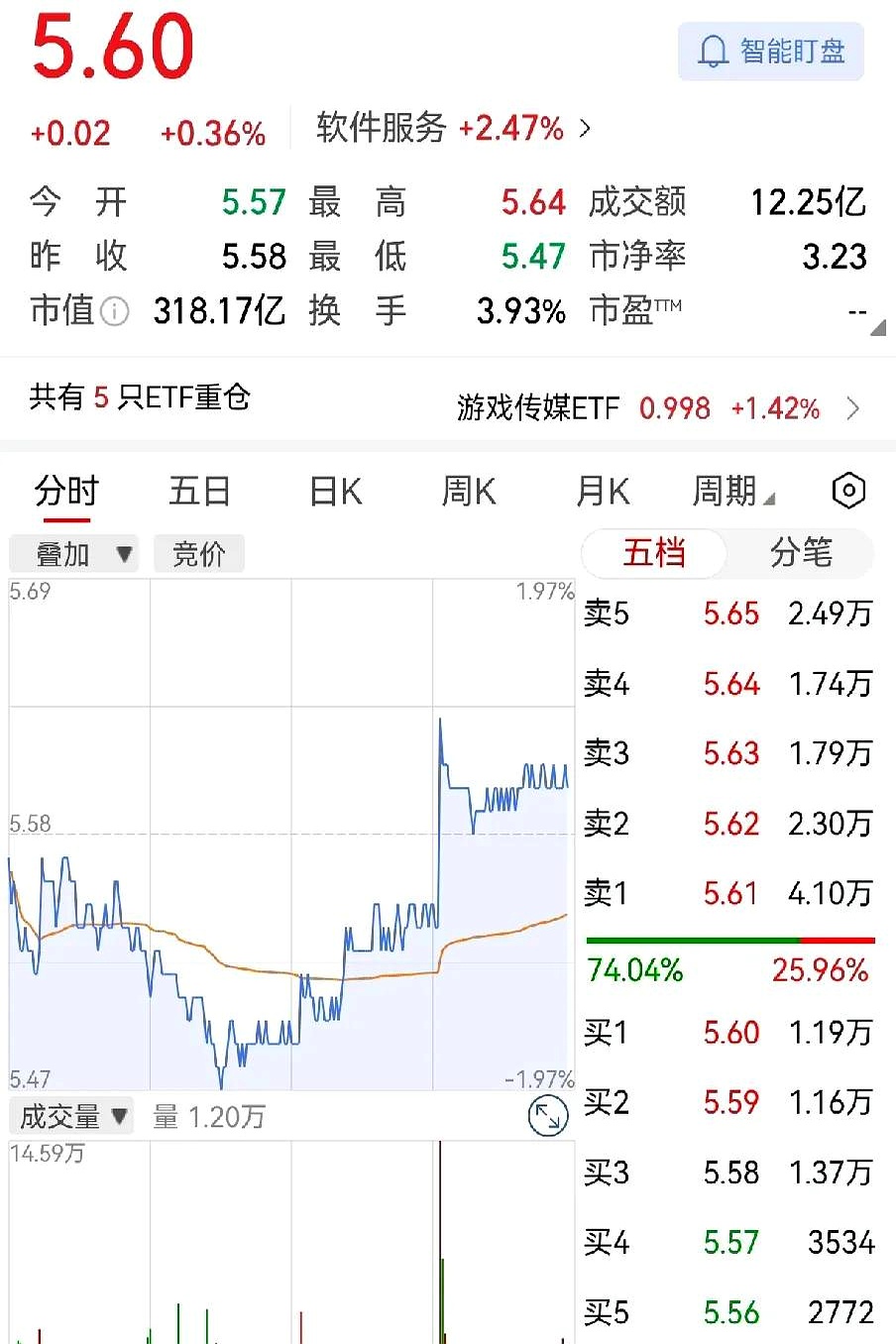Open the 软件服务 sector link
Screen dimensions: 896x1344
[453, 129]
